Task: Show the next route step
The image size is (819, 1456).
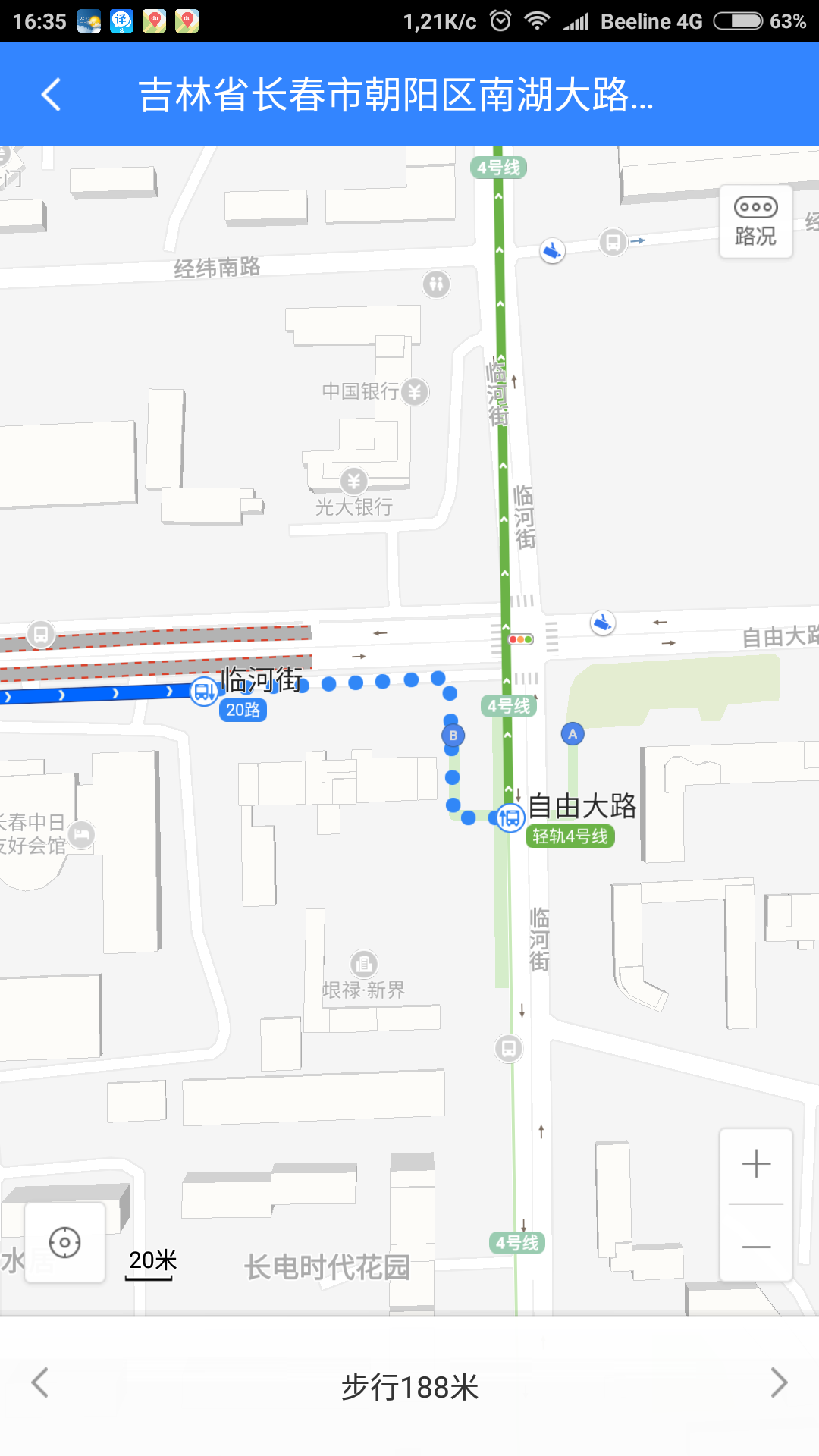Action: [779, 1382]
